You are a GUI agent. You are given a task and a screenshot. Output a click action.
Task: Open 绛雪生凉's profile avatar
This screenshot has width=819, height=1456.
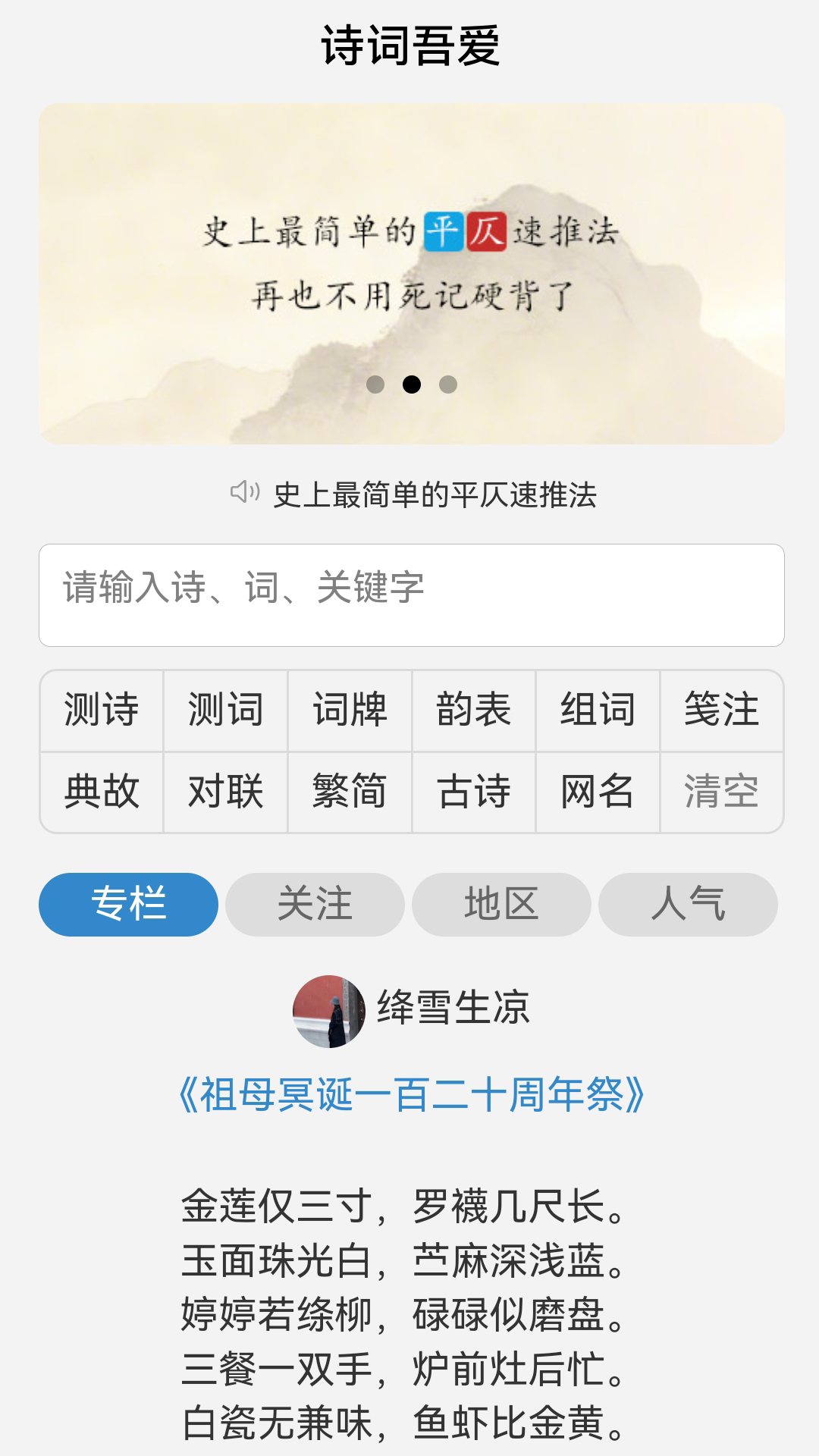tap(329, 1004)
